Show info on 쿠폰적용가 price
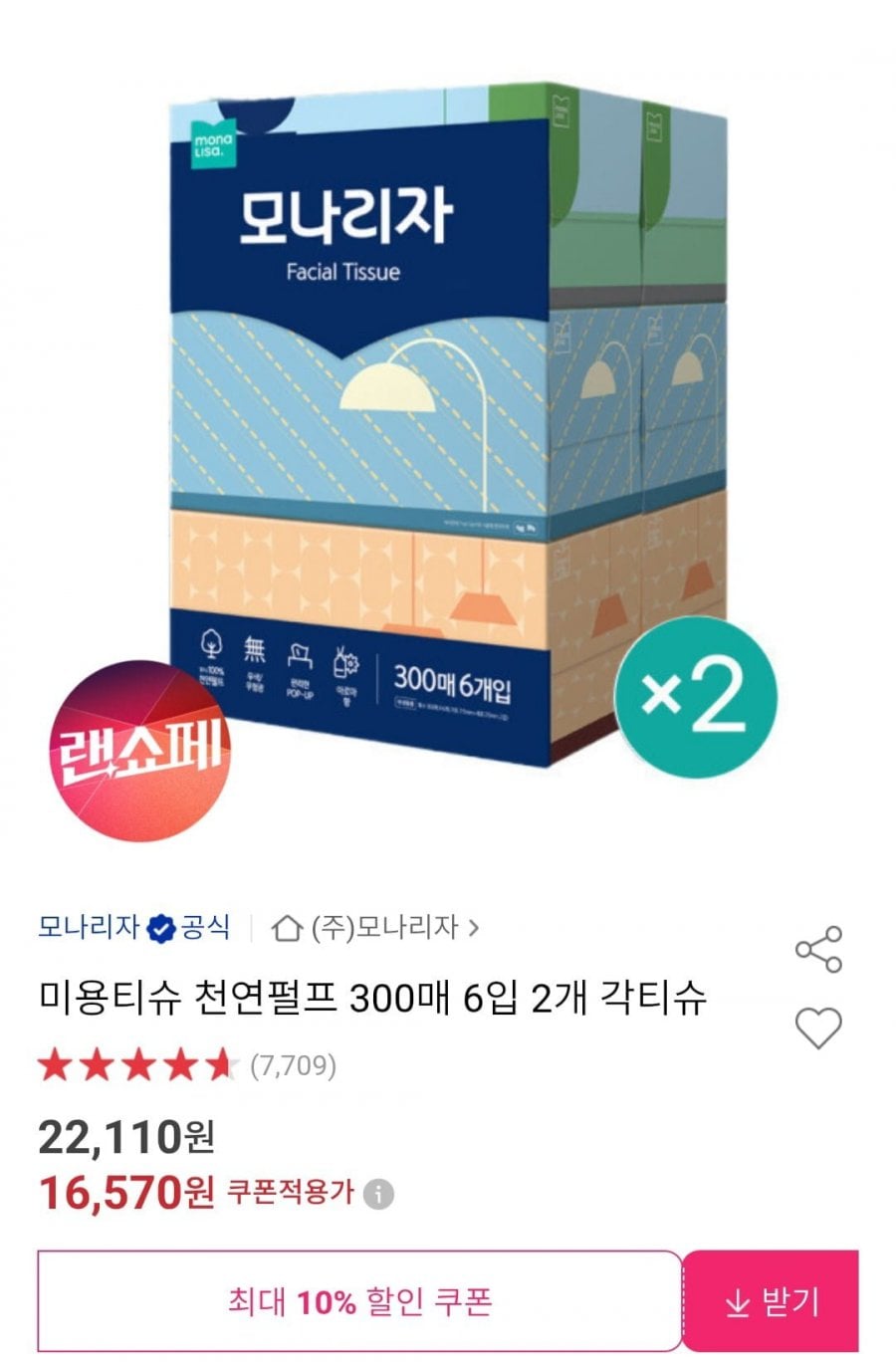896x1368 pixels. click(x=378, y=1194)
